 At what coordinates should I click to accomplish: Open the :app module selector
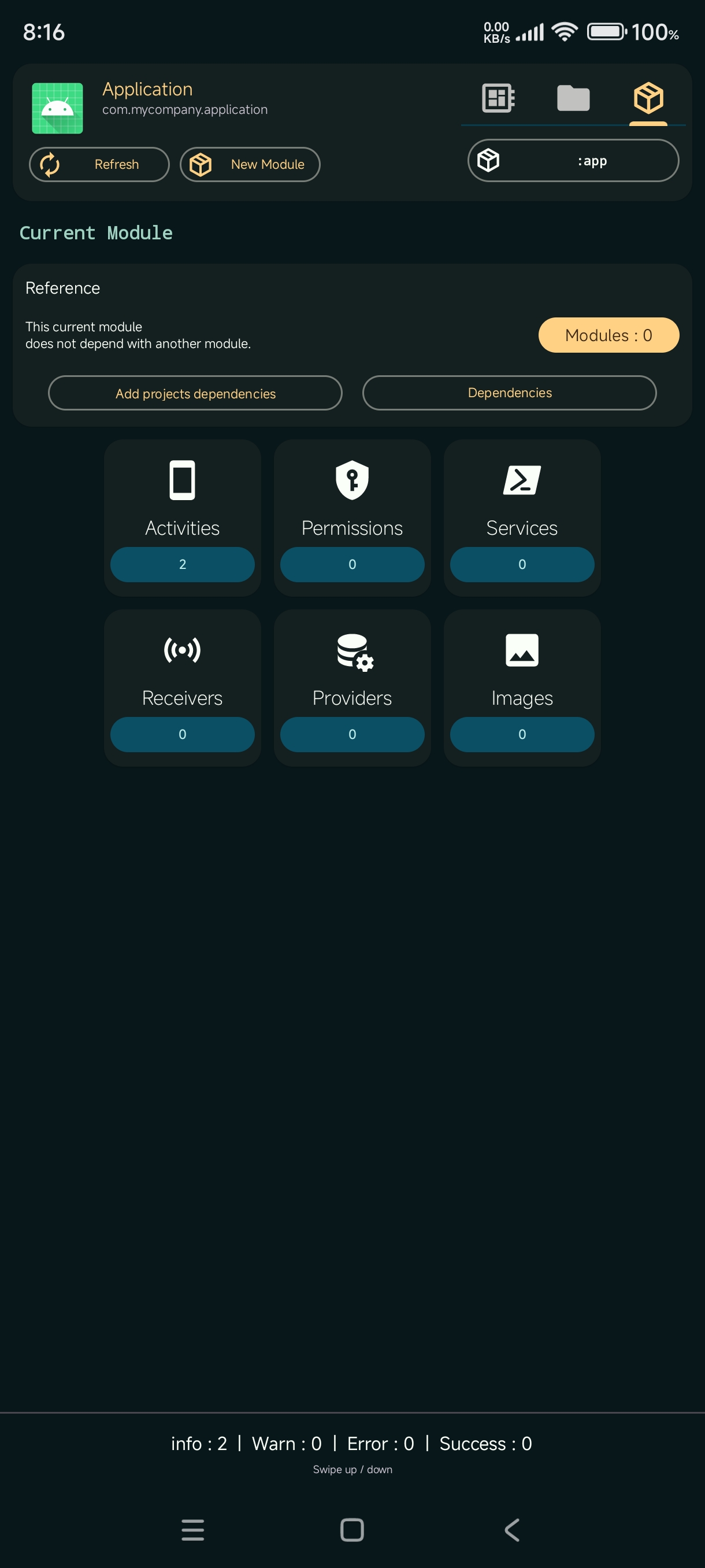(573, 161)
